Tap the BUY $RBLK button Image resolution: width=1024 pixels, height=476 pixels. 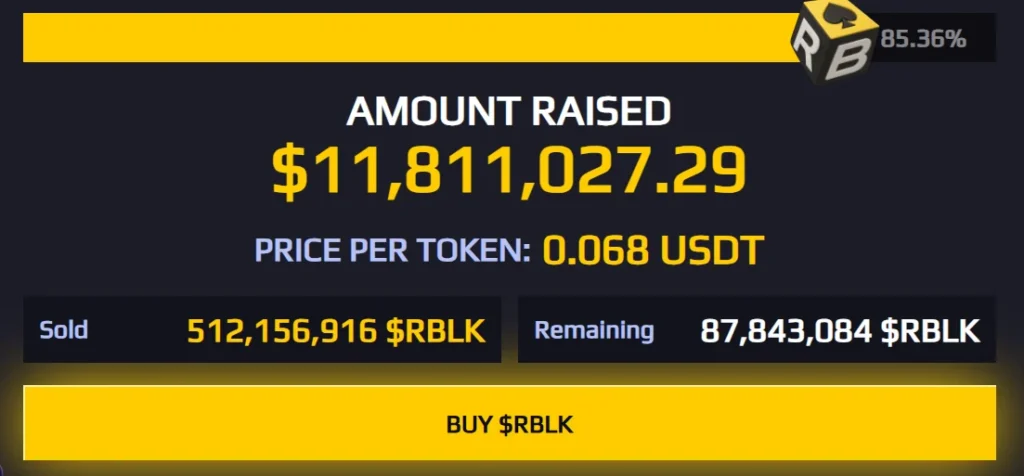pos(509,423)
